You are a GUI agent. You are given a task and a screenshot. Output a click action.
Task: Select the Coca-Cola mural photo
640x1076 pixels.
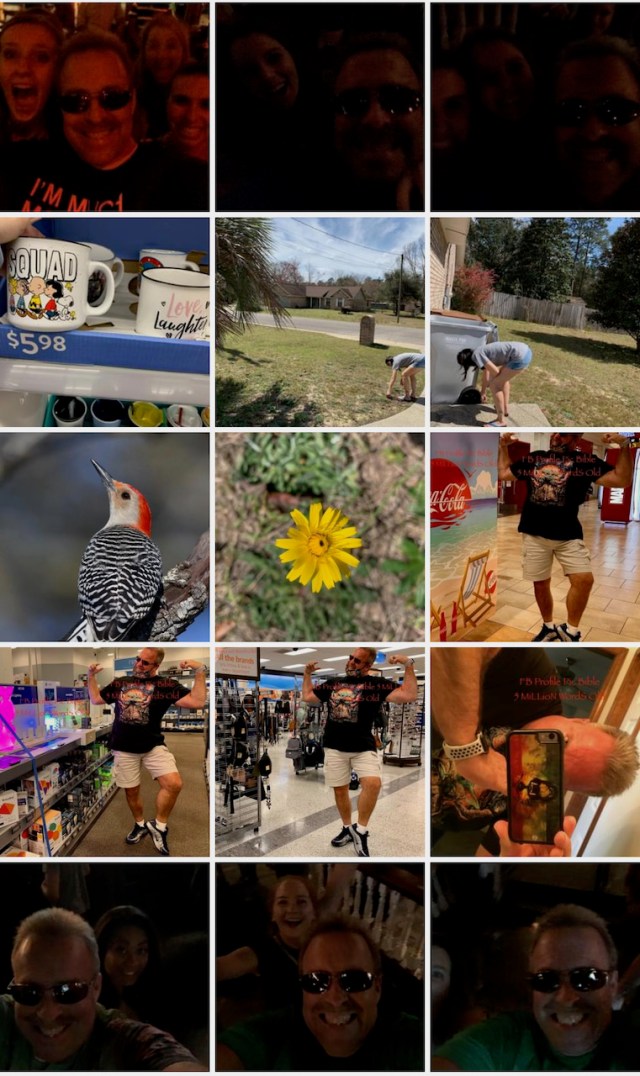pyautogui.click(x=534, y=536)
